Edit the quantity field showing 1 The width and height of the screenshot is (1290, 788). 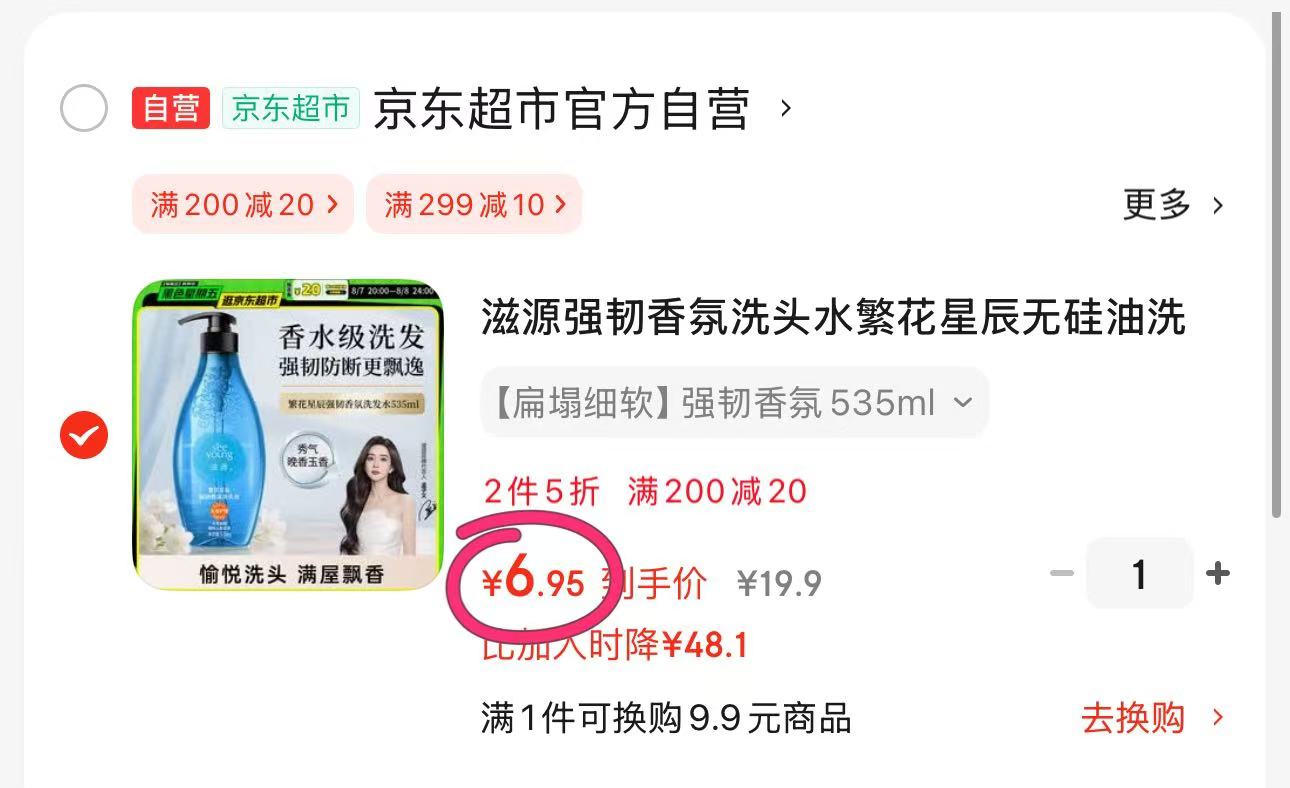point(1139,574)
